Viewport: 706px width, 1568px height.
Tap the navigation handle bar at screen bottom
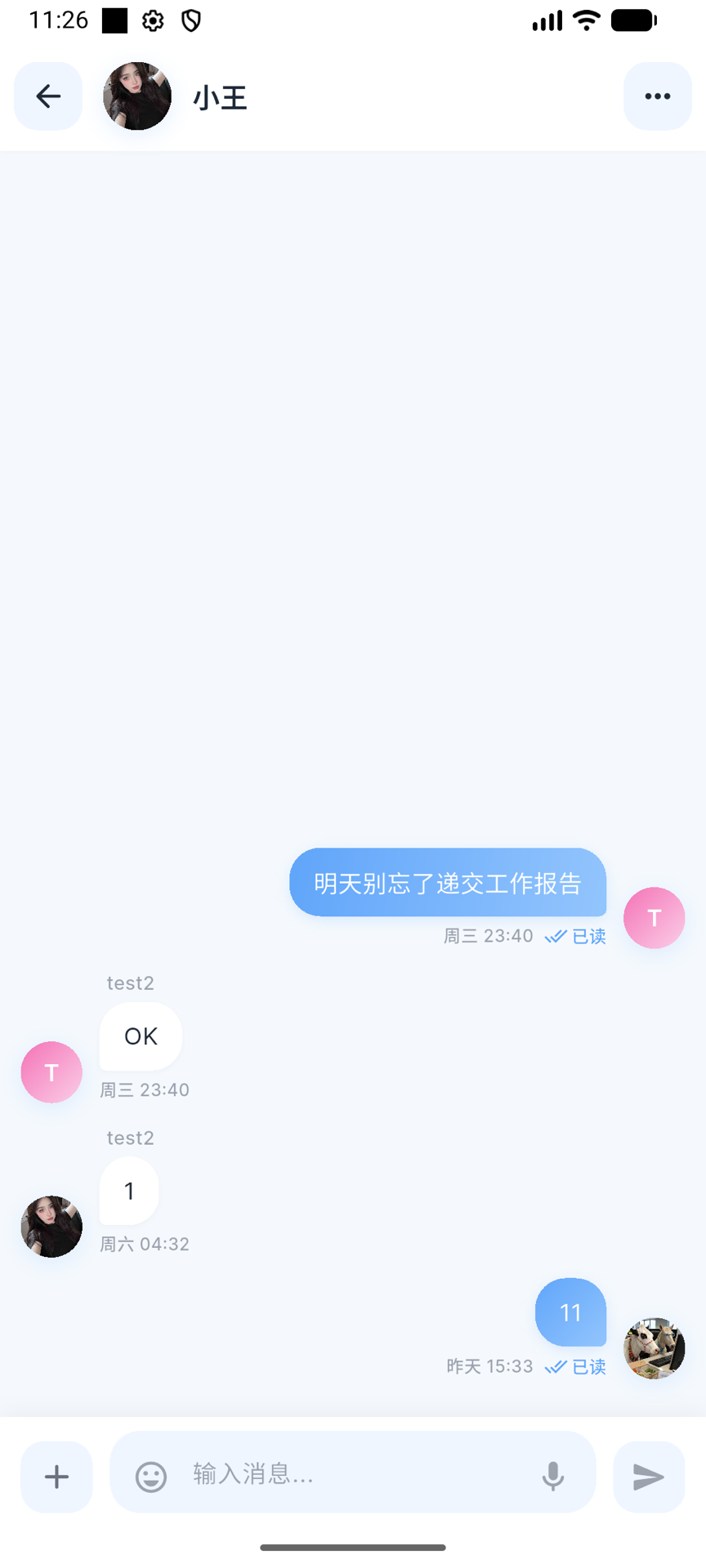pyautogui.click(x=352, y=1546)
